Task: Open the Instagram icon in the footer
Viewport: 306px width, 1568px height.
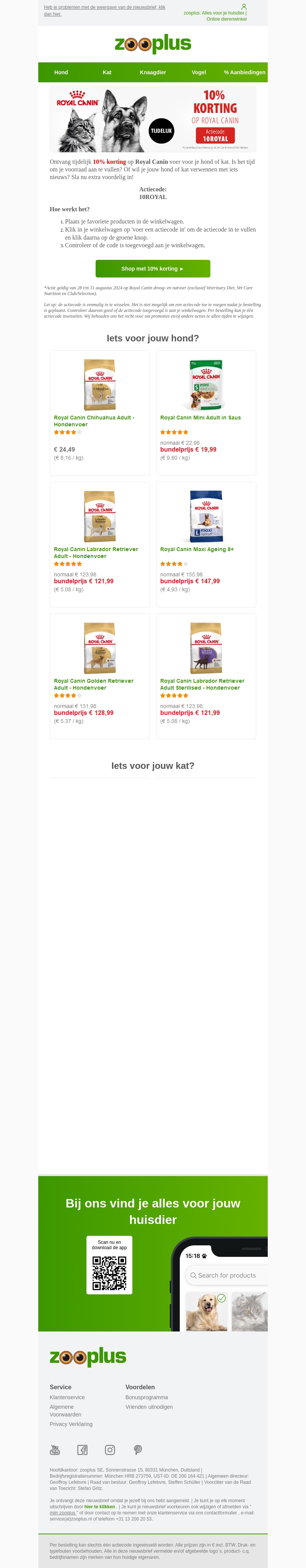Action: (x=110, y=1449)
